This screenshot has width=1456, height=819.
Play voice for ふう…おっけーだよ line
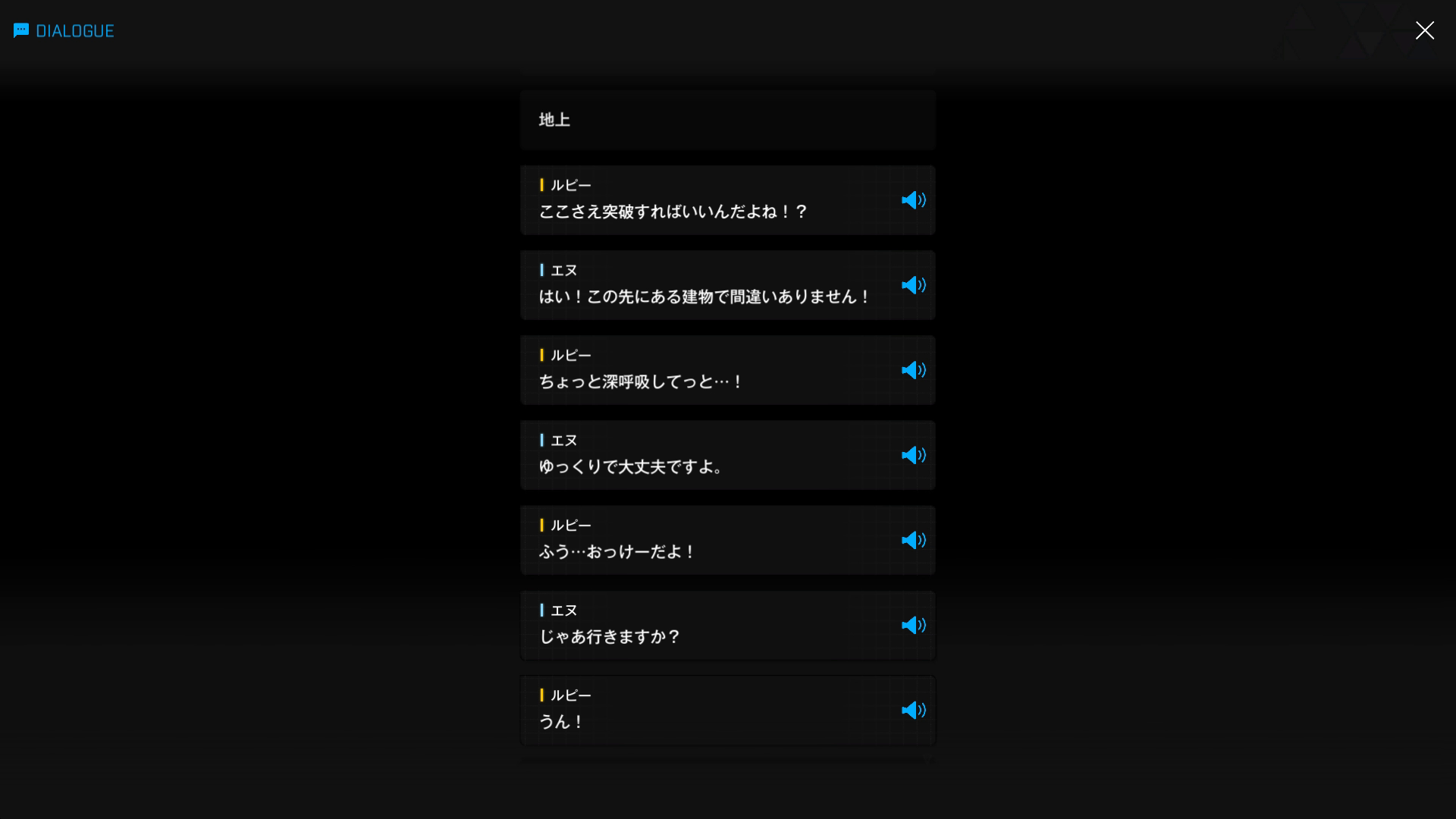913,540
